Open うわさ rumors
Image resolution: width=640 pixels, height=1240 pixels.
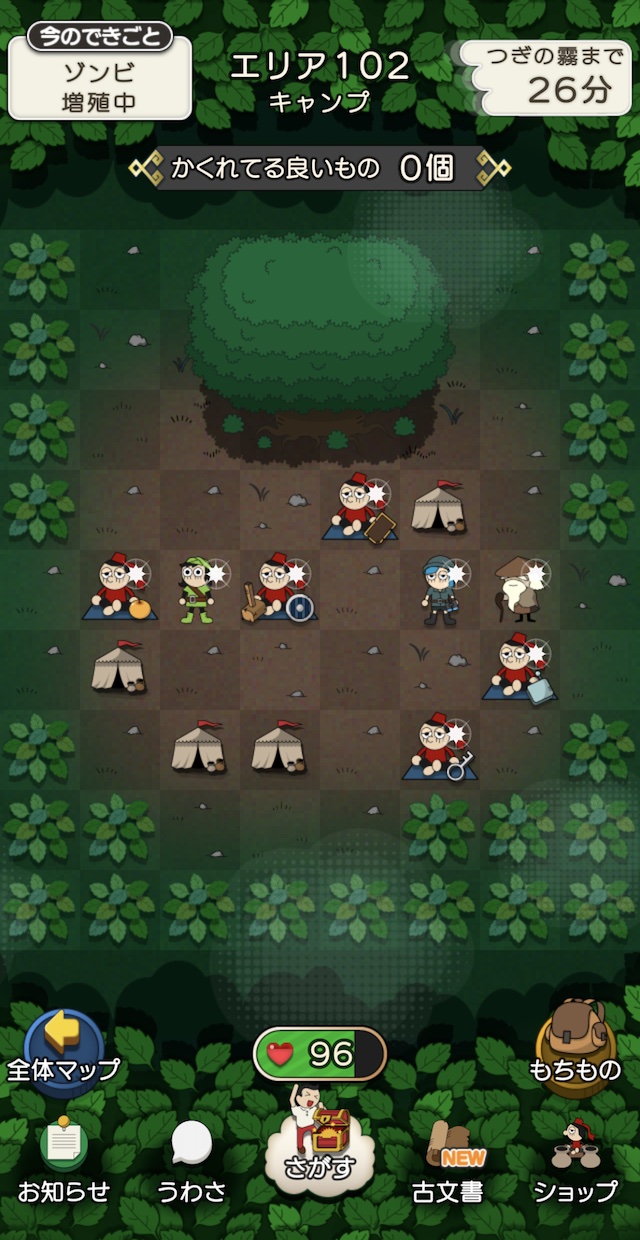pos(191,1160)
